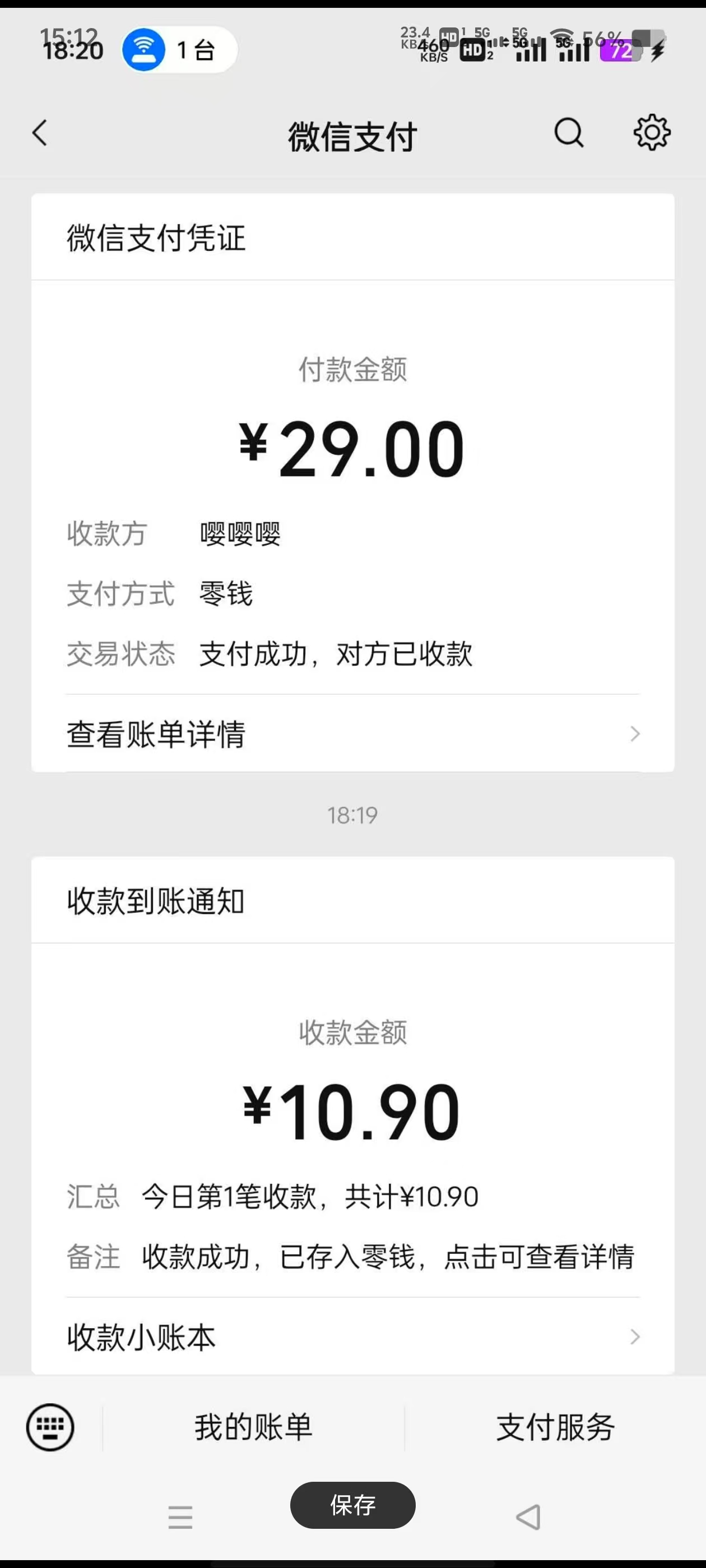706x1568 pixels.
Task: Open the ¥29.00 微信支付凭证 card
Action: coord(352,483)
